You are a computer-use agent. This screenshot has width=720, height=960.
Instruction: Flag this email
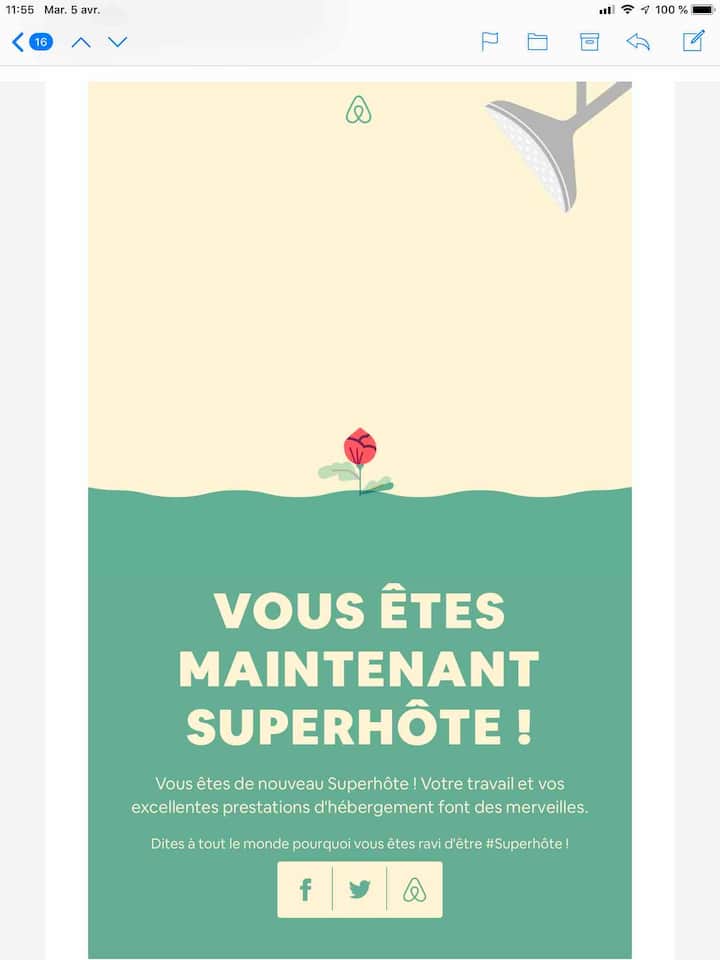coord(490,42)
